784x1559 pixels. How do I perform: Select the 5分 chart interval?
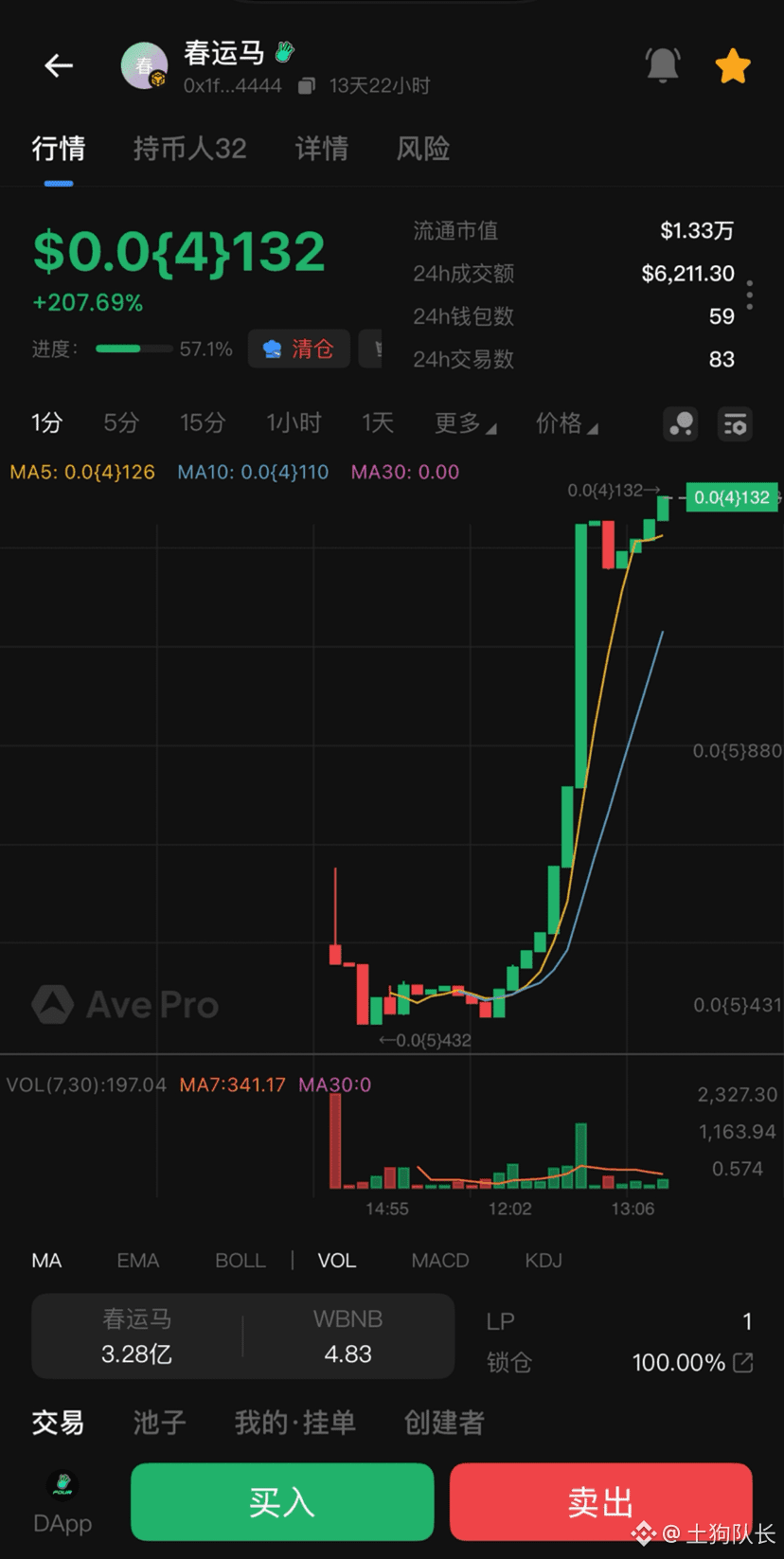tap(121, 422)
